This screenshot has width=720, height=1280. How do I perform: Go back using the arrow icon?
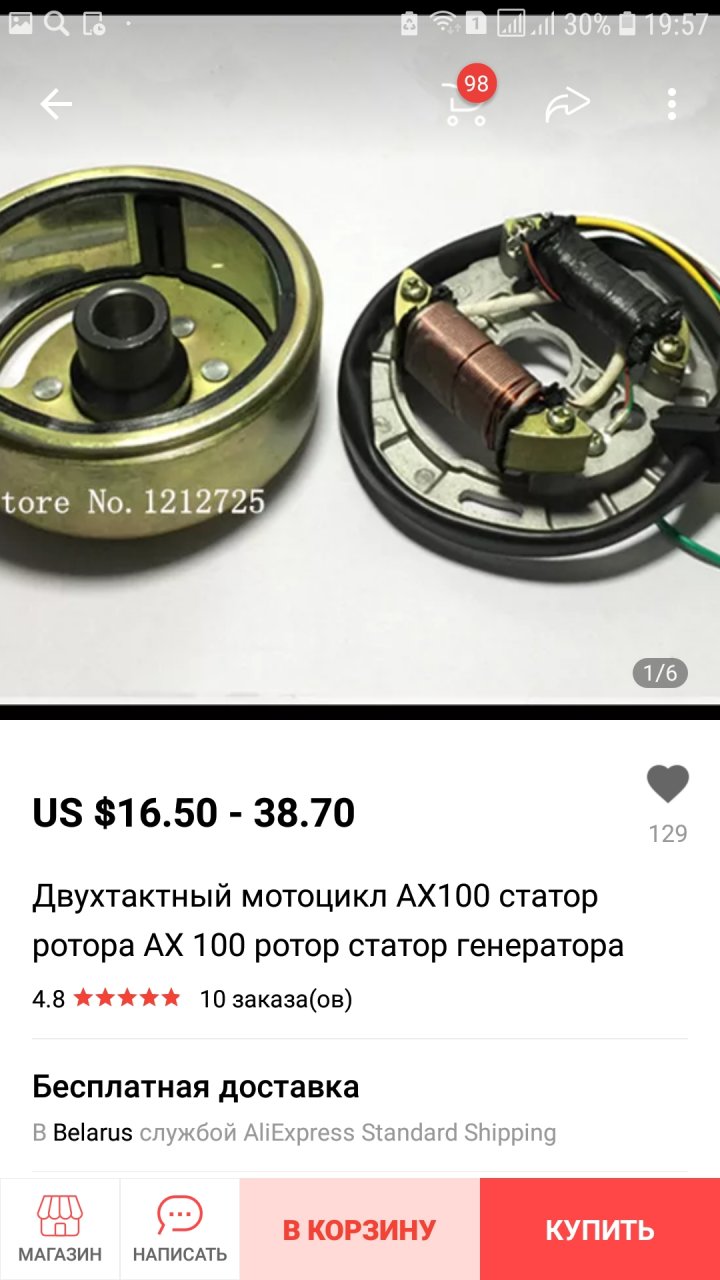coord(56,104)
